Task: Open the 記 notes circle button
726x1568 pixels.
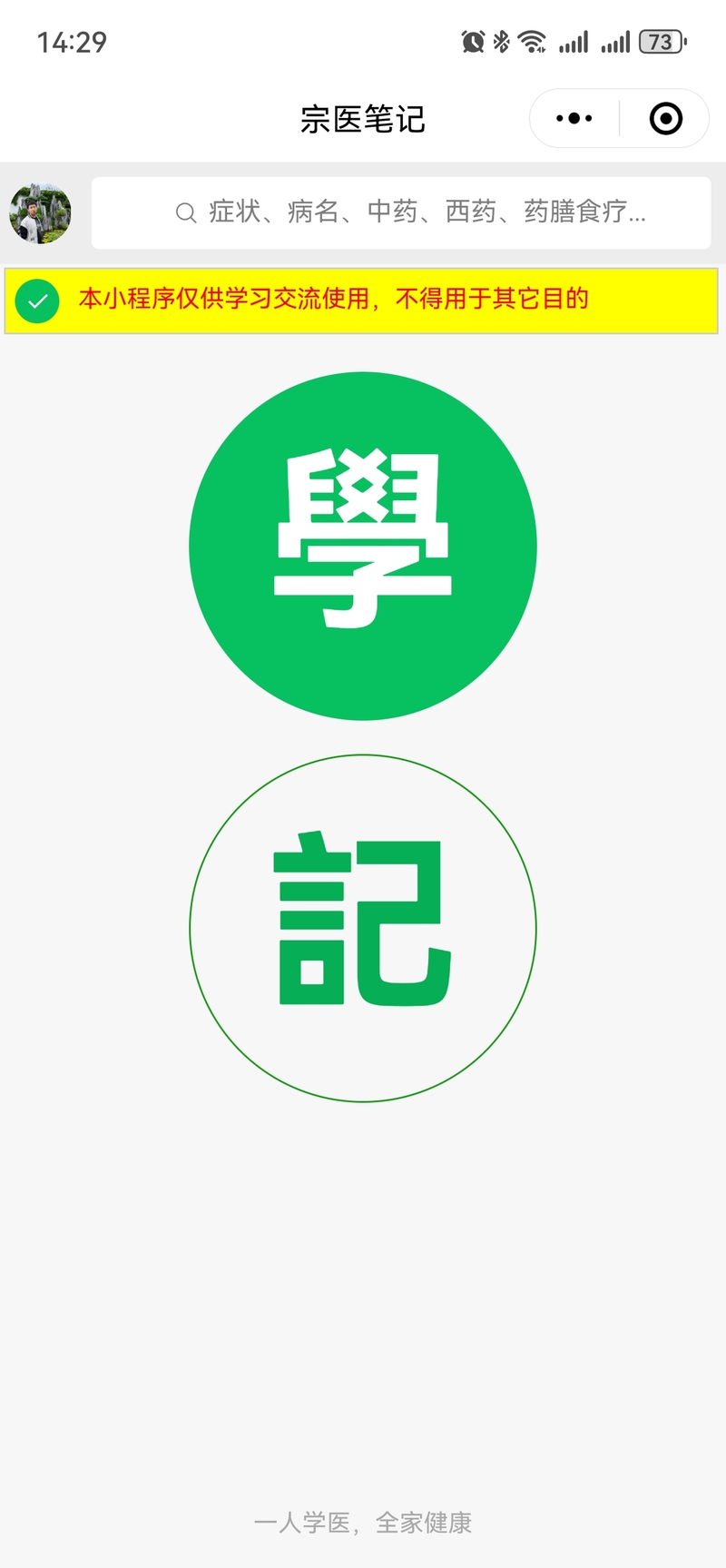Action: 363,928
